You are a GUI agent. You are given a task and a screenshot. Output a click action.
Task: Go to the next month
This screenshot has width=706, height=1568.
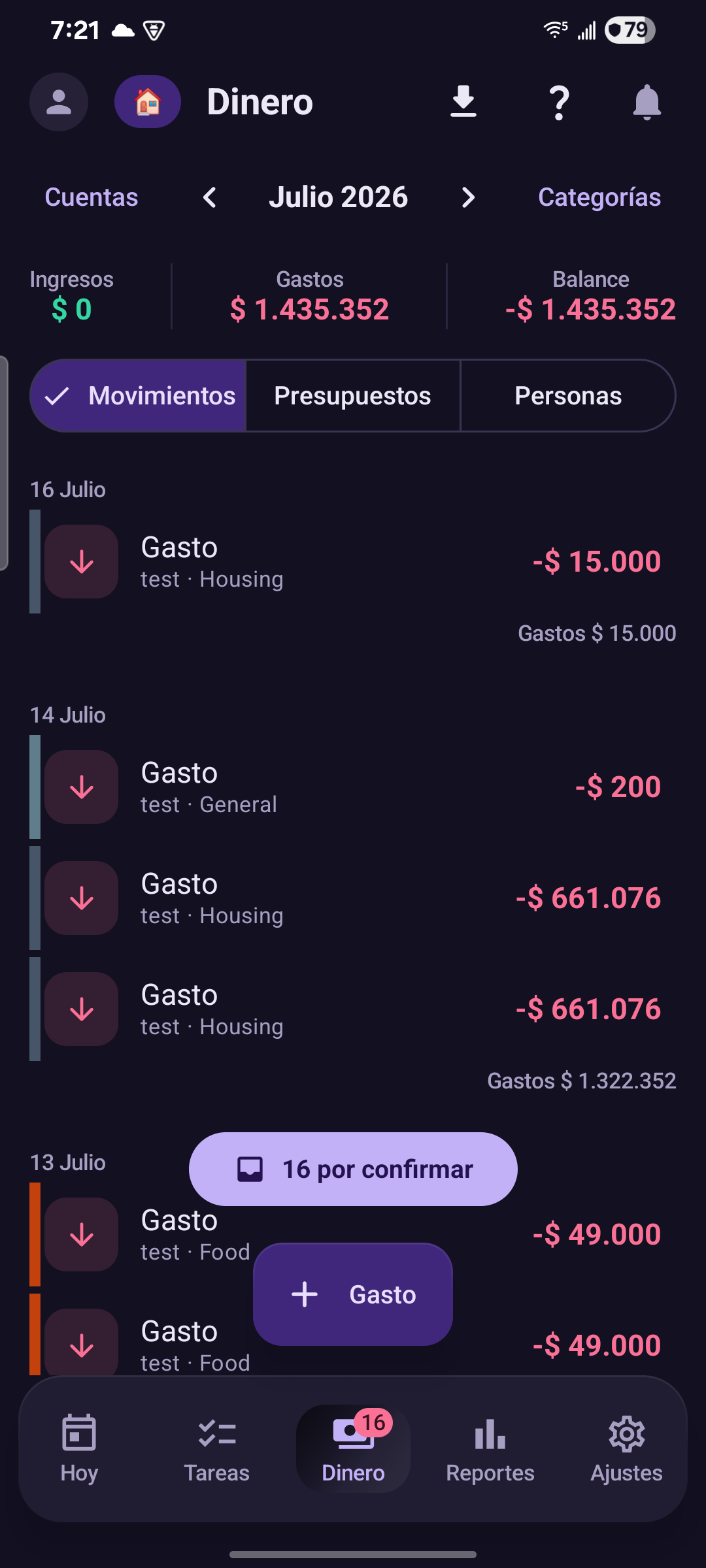tap(468, 197)
